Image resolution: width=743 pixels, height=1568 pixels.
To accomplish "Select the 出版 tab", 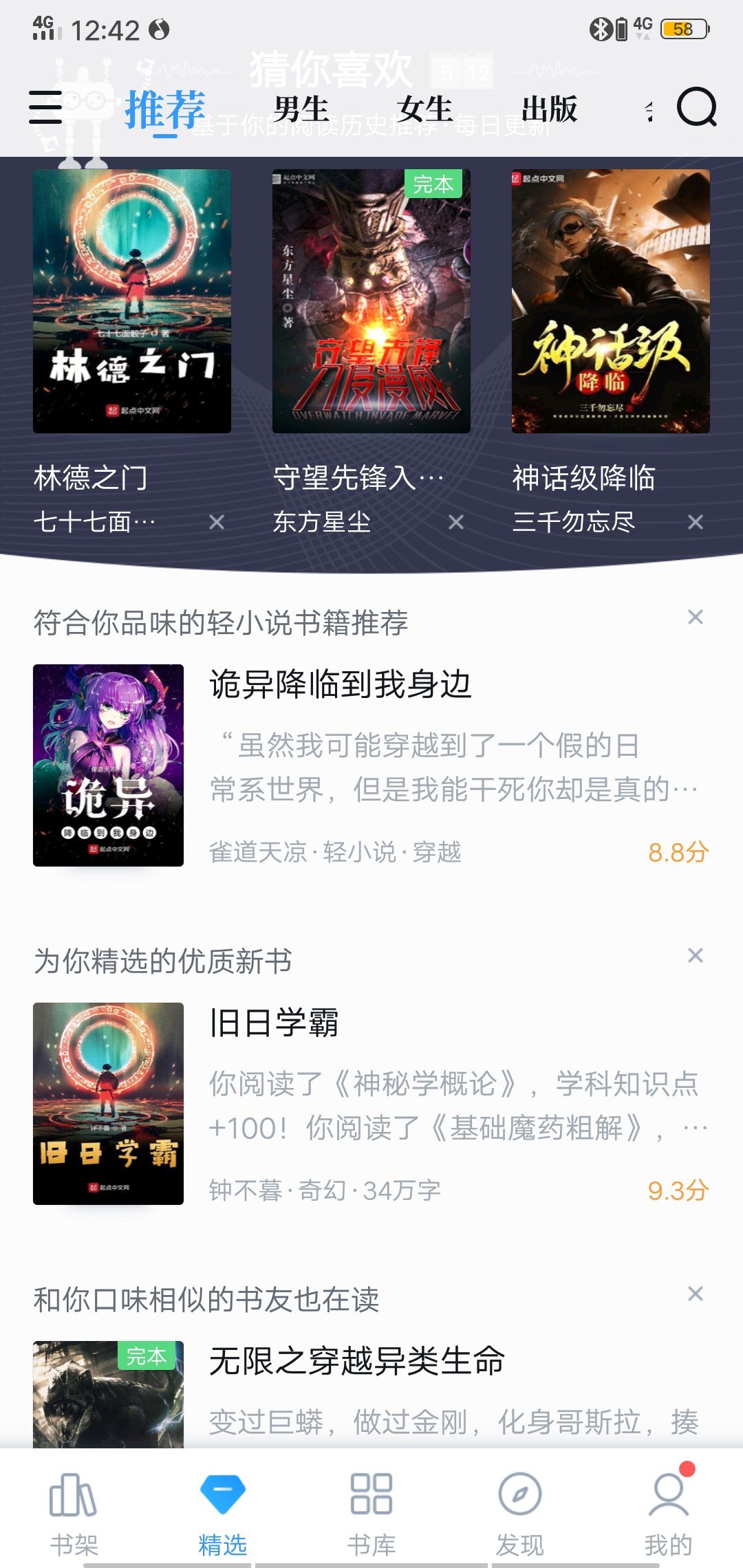I will pyautogui.click(x=549, y=109).
